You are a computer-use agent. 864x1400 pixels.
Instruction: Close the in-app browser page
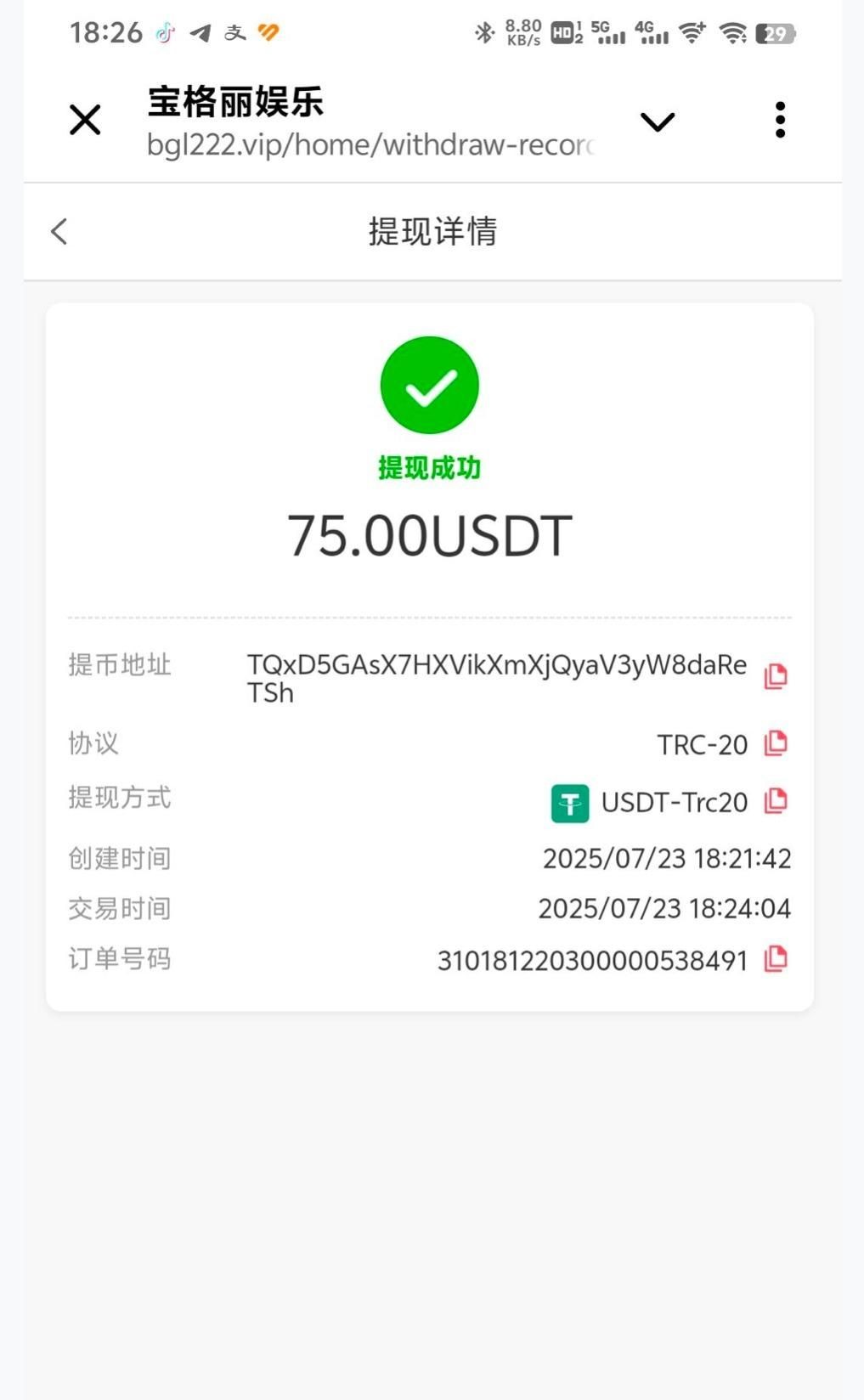click(x=85, y=120)
